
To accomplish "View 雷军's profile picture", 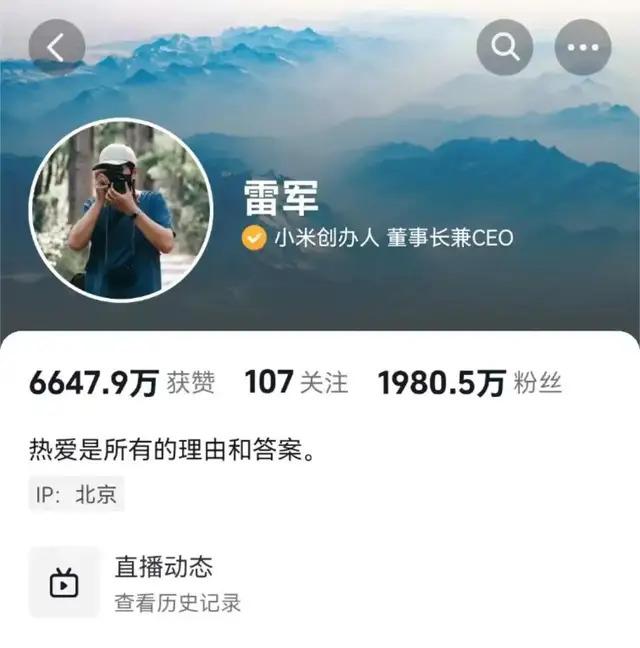I will coord(121,210).
